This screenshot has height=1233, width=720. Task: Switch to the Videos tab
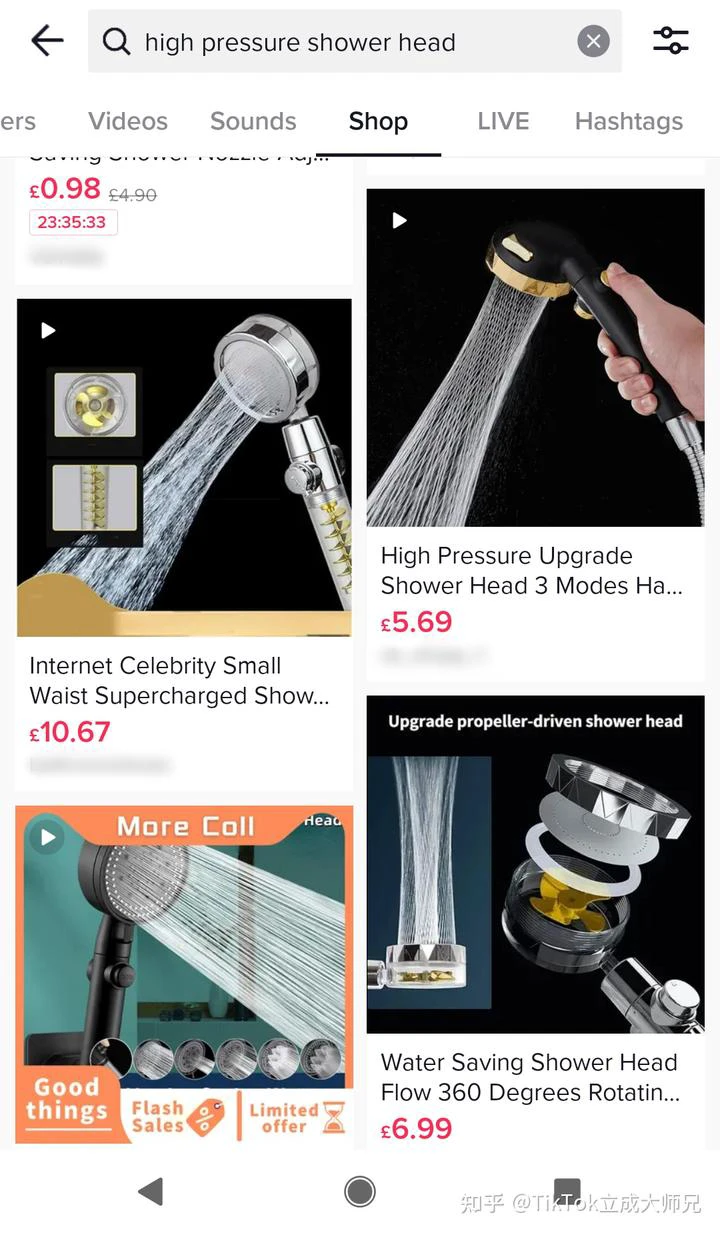128,121
